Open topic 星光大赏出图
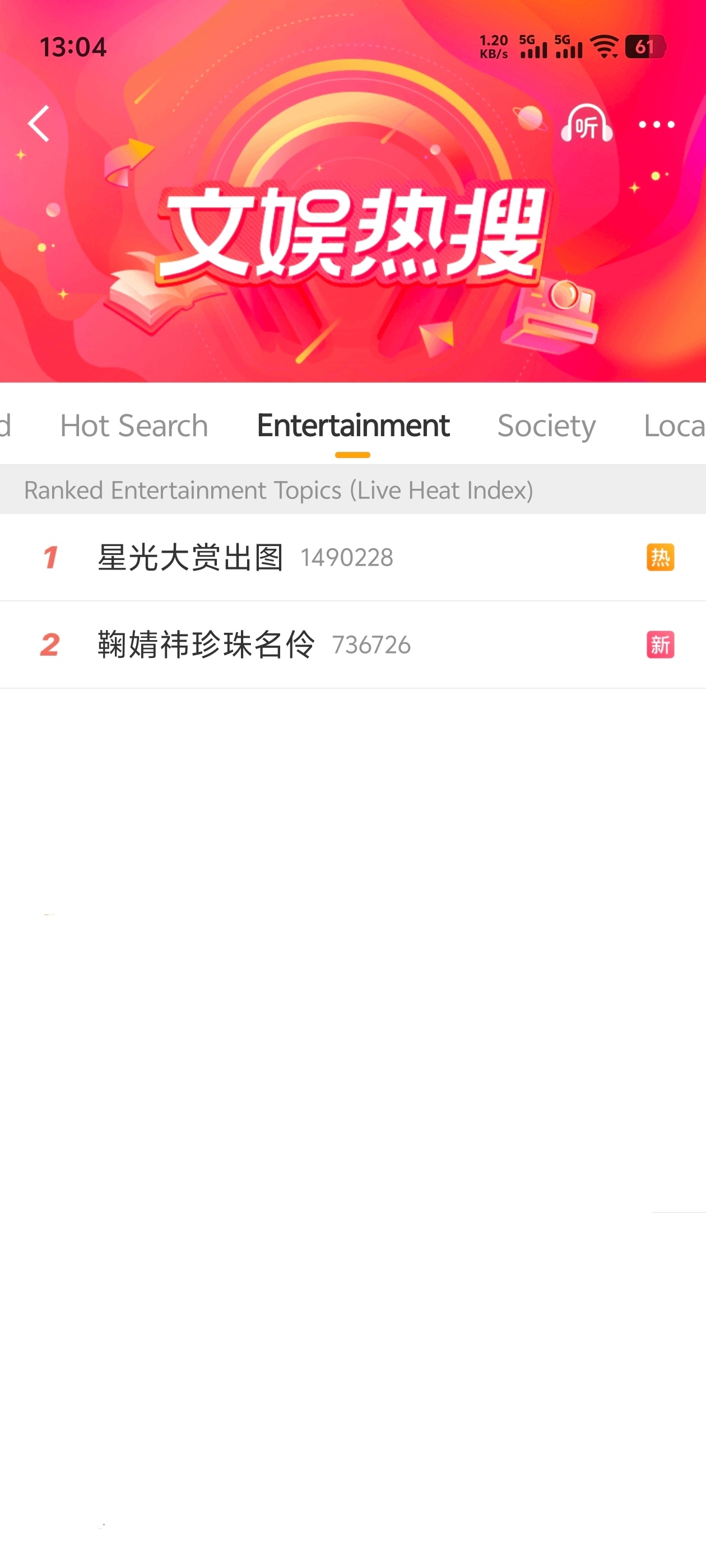 (190, 557)
